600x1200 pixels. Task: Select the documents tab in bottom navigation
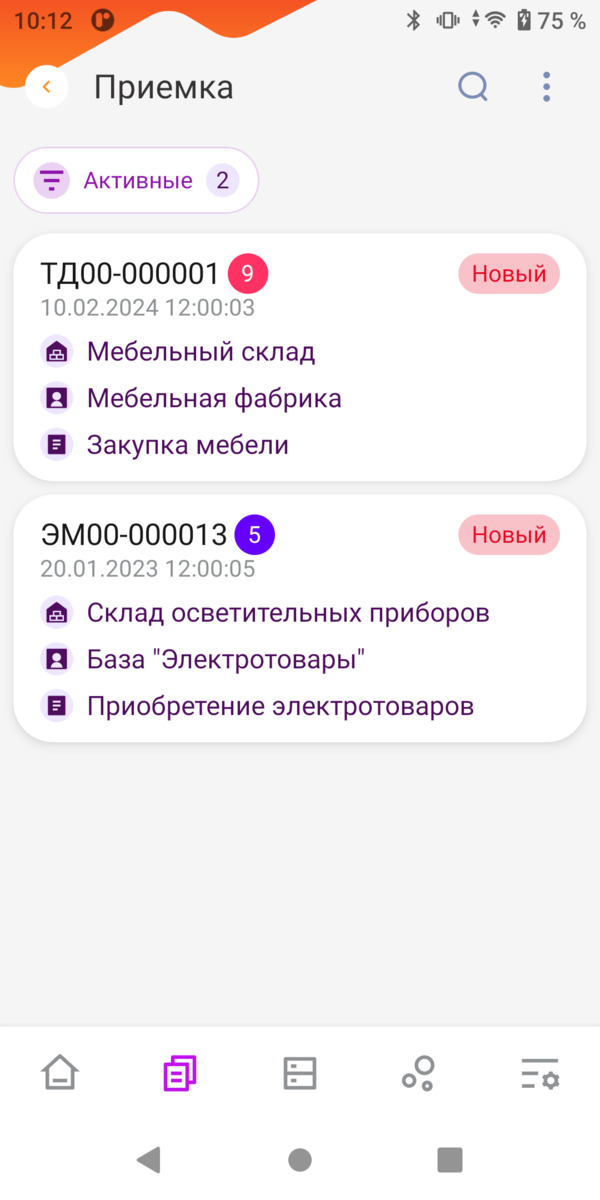pos(180,1074)
